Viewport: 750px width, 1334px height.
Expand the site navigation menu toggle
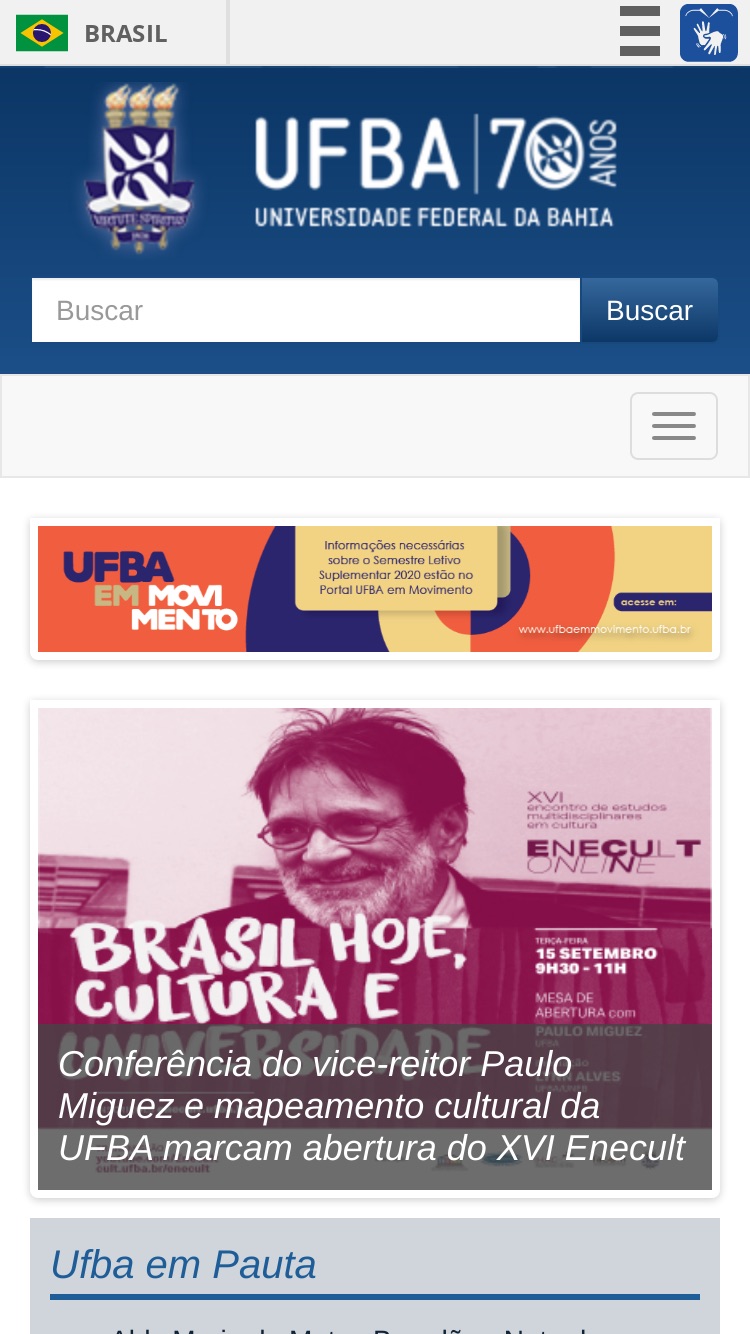pos(674,426)
